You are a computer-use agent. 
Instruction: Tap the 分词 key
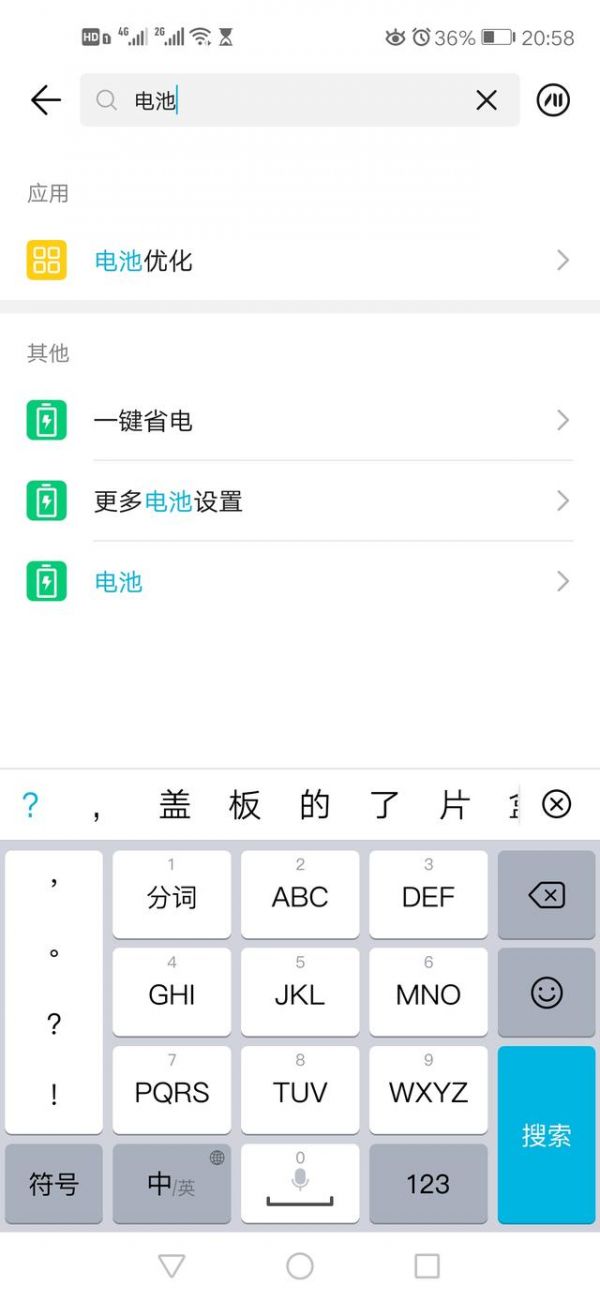click(171, 896)
